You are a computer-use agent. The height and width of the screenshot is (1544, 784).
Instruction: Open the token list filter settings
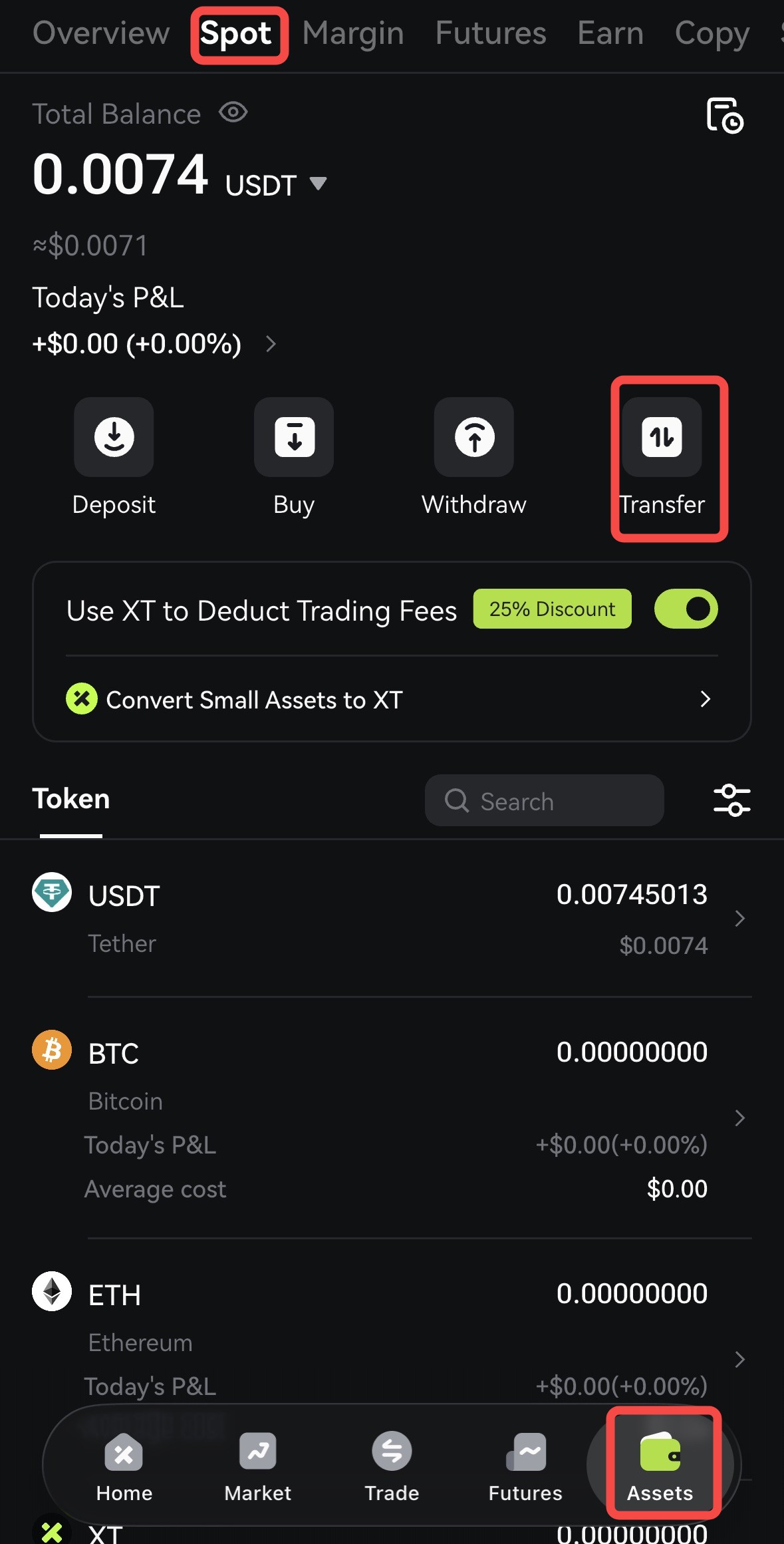coord(731,800)
